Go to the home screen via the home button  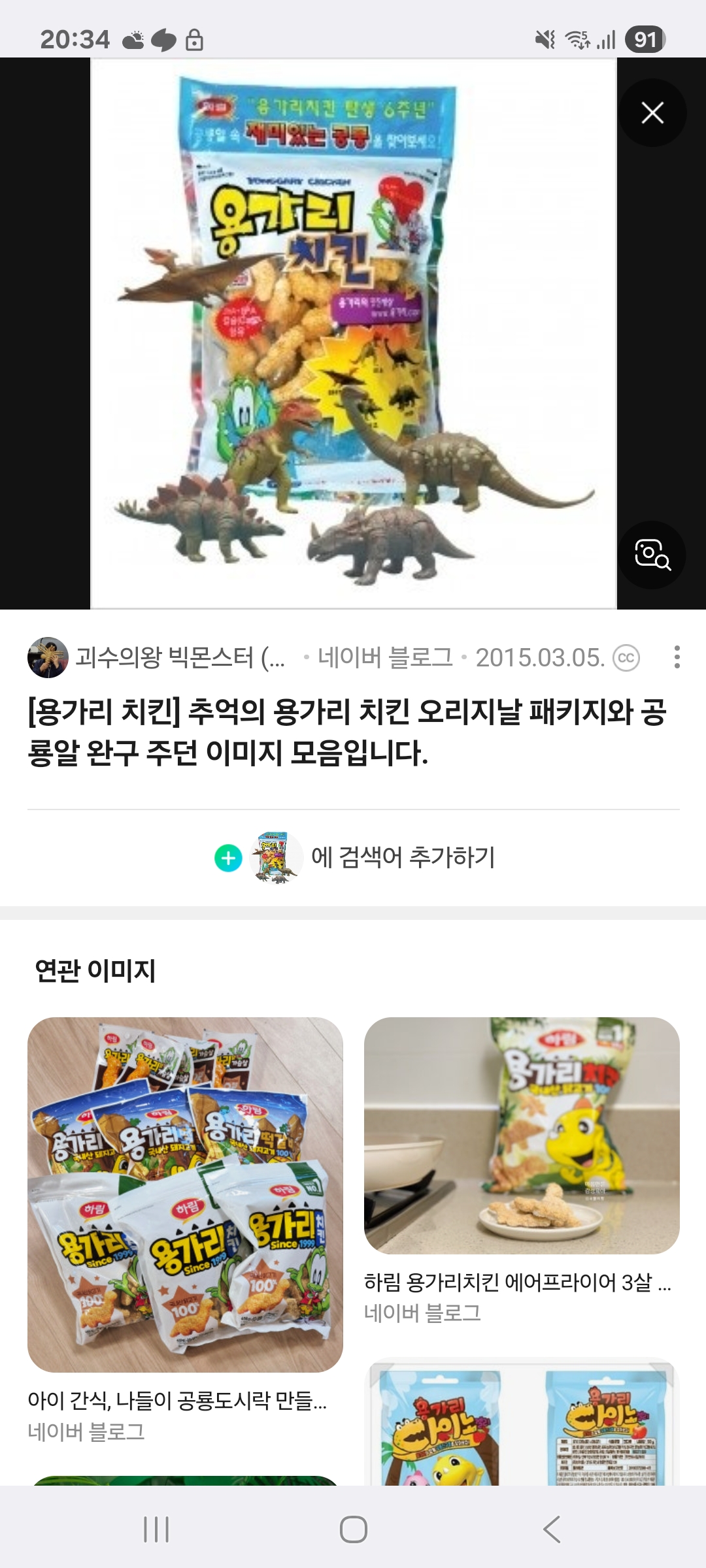pos(353,1529)
